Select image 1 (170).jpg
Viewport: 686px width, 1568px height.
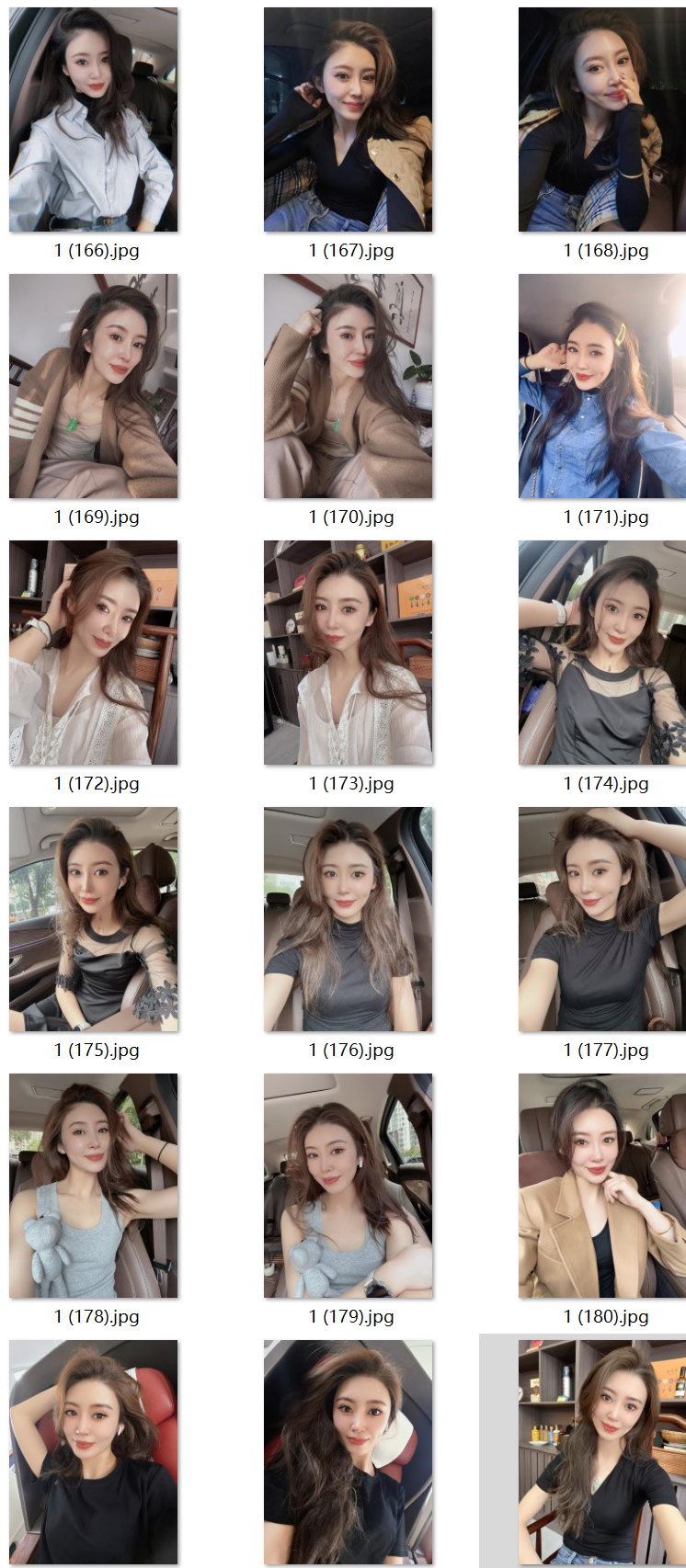pos(348,386)
